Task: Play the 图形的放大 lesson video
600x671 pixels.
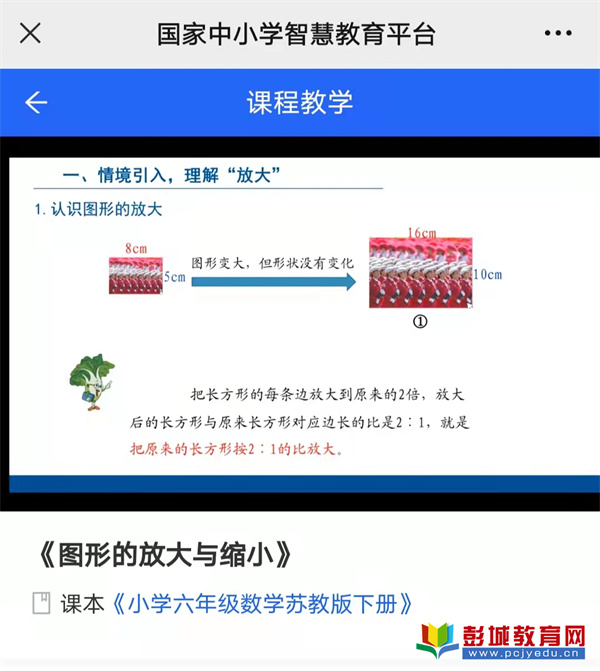Action: pyautogui.click(x=300, y=322)
